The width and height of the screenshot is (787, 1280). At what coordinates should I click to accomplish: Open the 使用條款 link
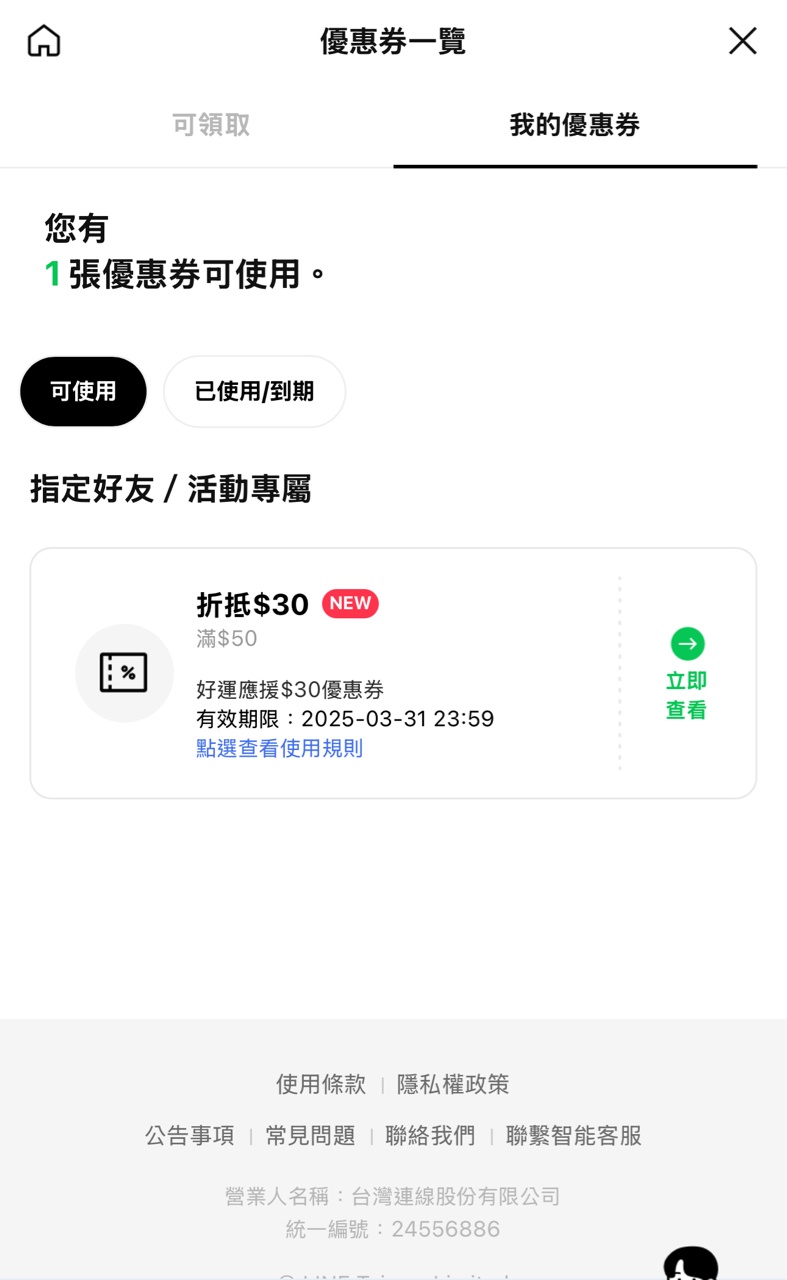pos(320,1084)
